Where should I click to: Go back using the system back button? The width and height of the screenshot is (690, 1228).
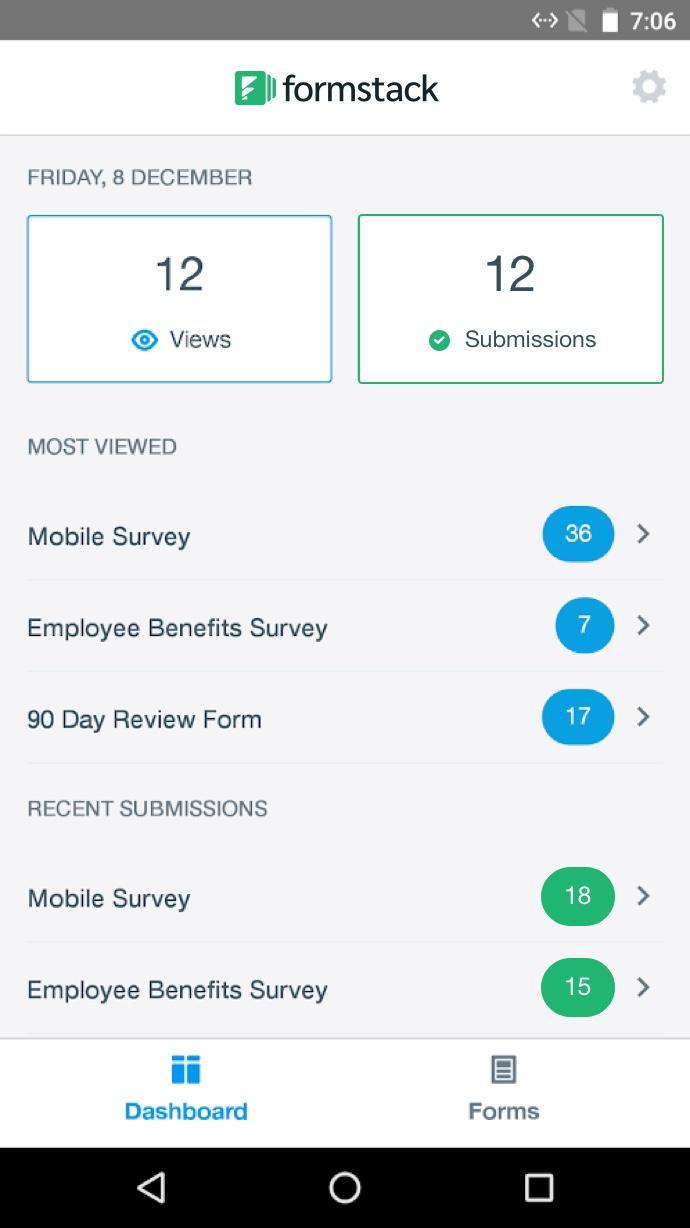151,1187
